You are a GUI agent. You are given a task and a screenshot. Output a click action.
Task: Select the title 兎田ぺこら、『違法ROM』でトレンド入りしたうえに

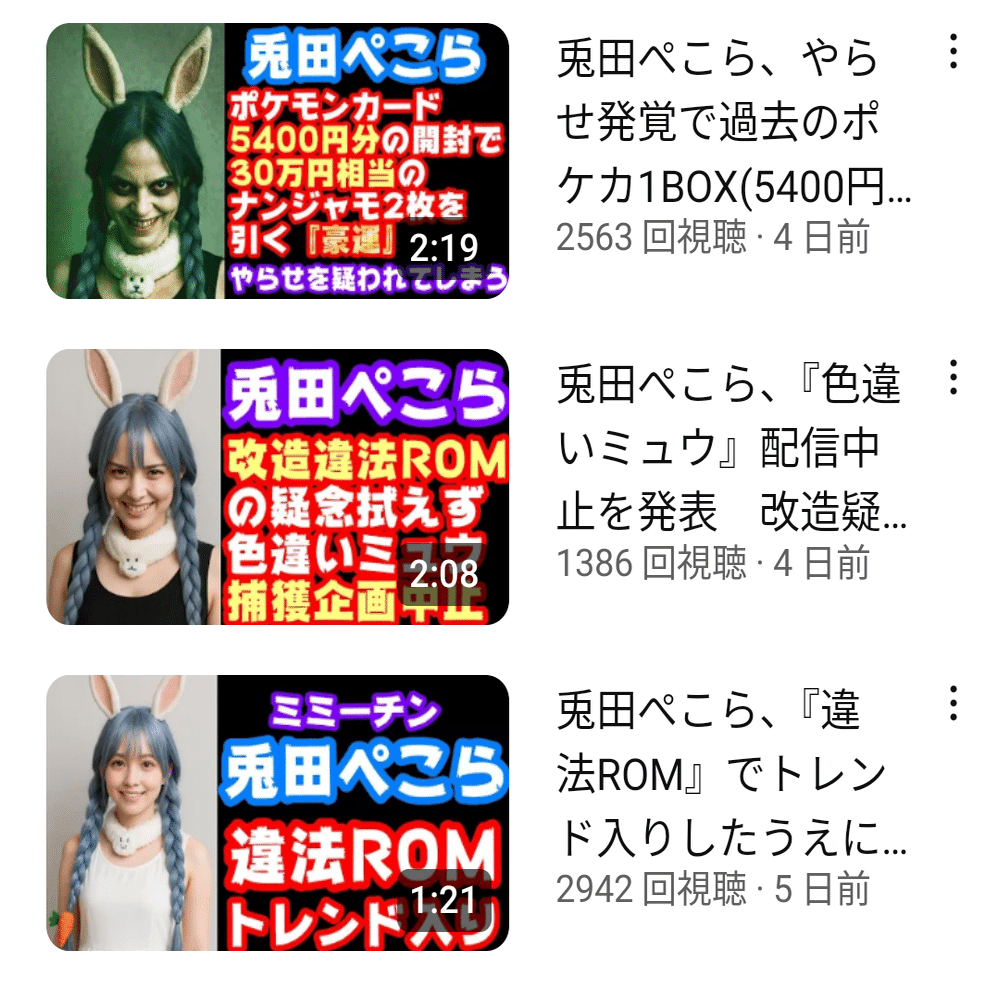coord(732,774)
